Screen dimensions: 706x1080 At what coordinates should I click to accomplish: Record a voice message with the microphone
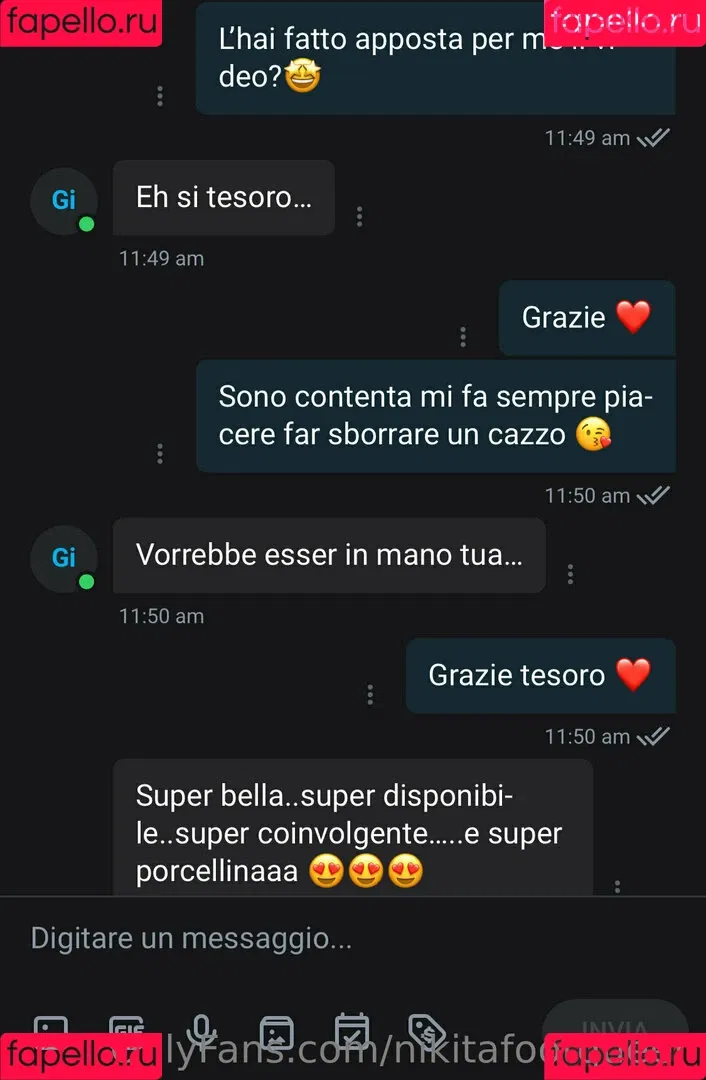click(x=202, y=1030)
